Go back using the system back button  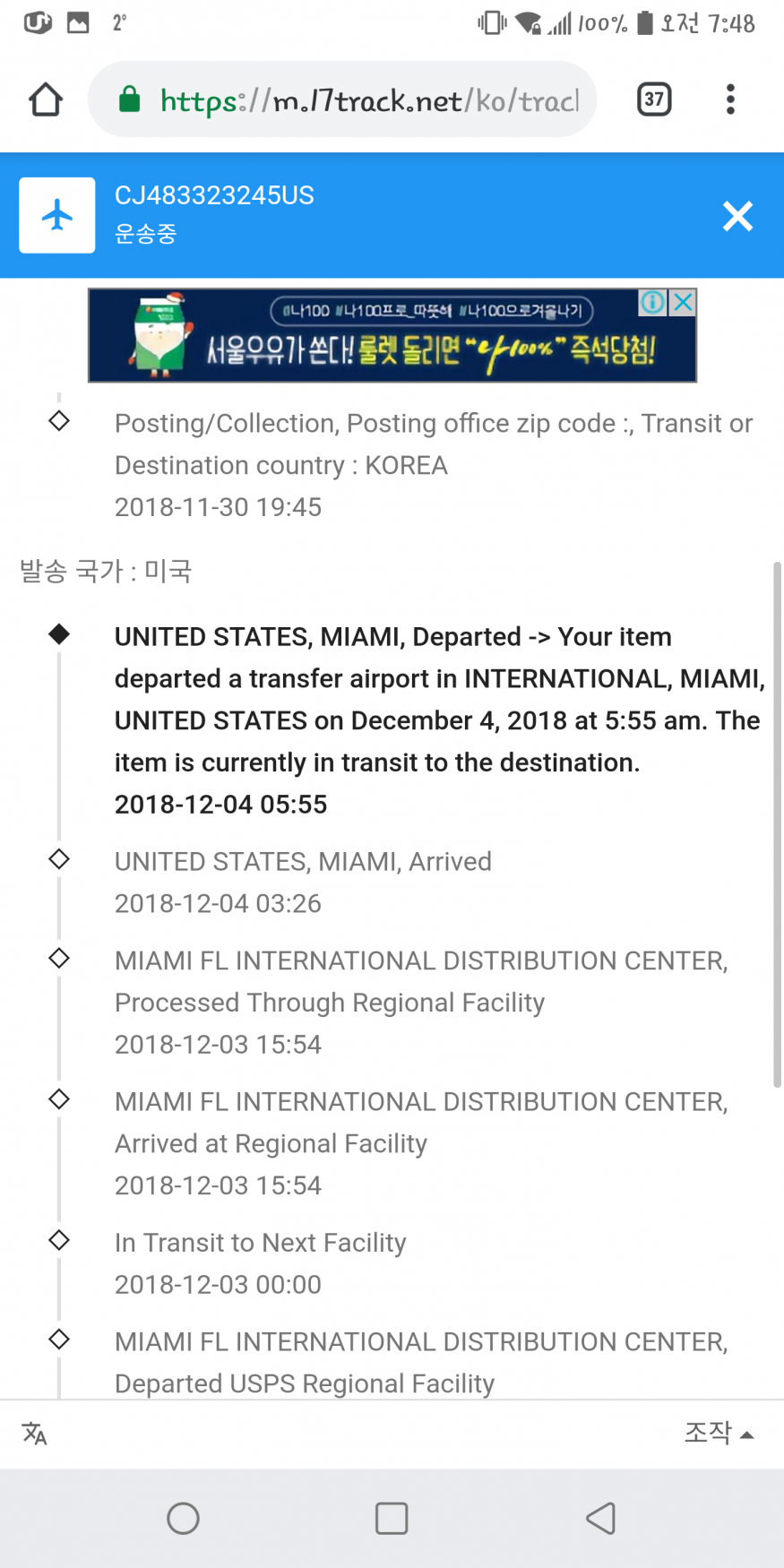[x=600, y=1518]
